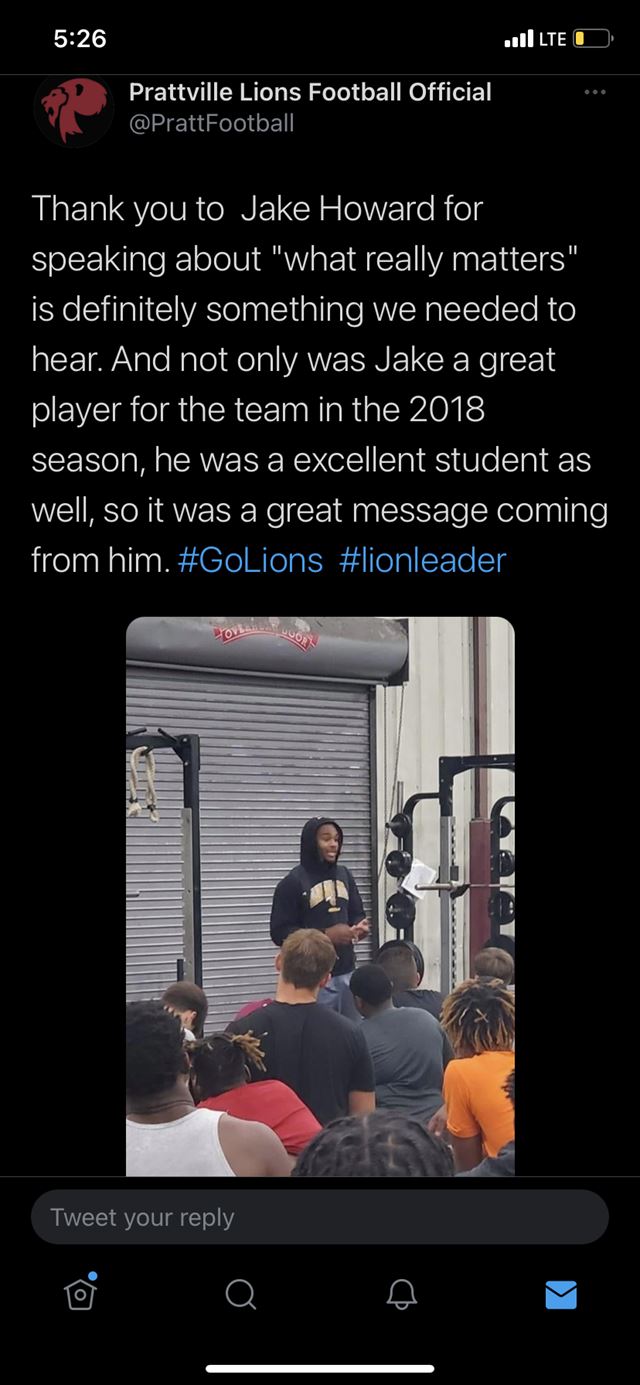The height and width of the screenshot is (1385, 640).
Task: Go to the Messages envelope tab
Action: pyautogui.click(x=561, y=1295)
